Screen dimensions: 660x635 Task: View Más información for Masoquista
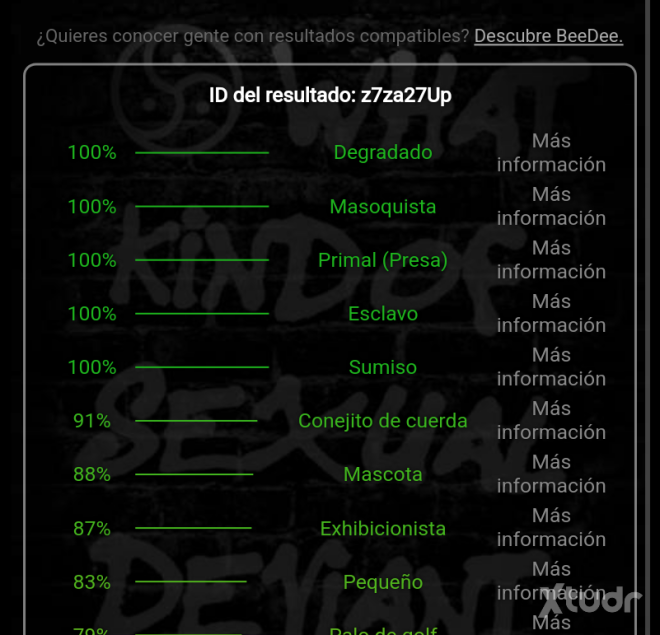point(551,206)
